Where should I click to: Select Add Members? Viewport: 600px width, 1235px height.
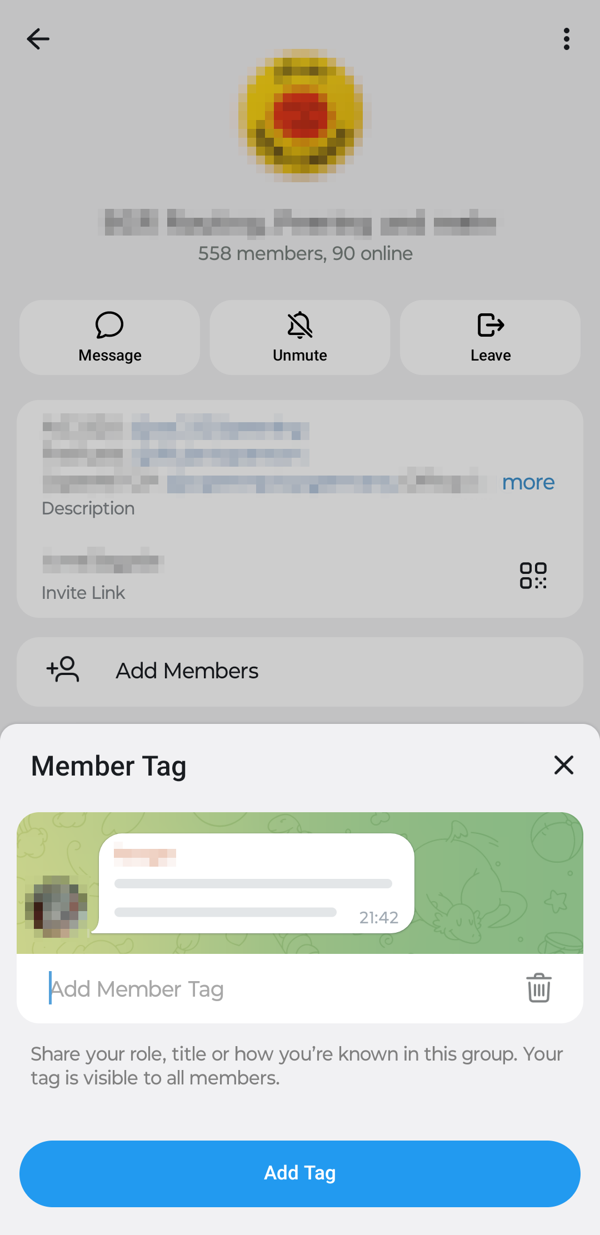point(187,671)
